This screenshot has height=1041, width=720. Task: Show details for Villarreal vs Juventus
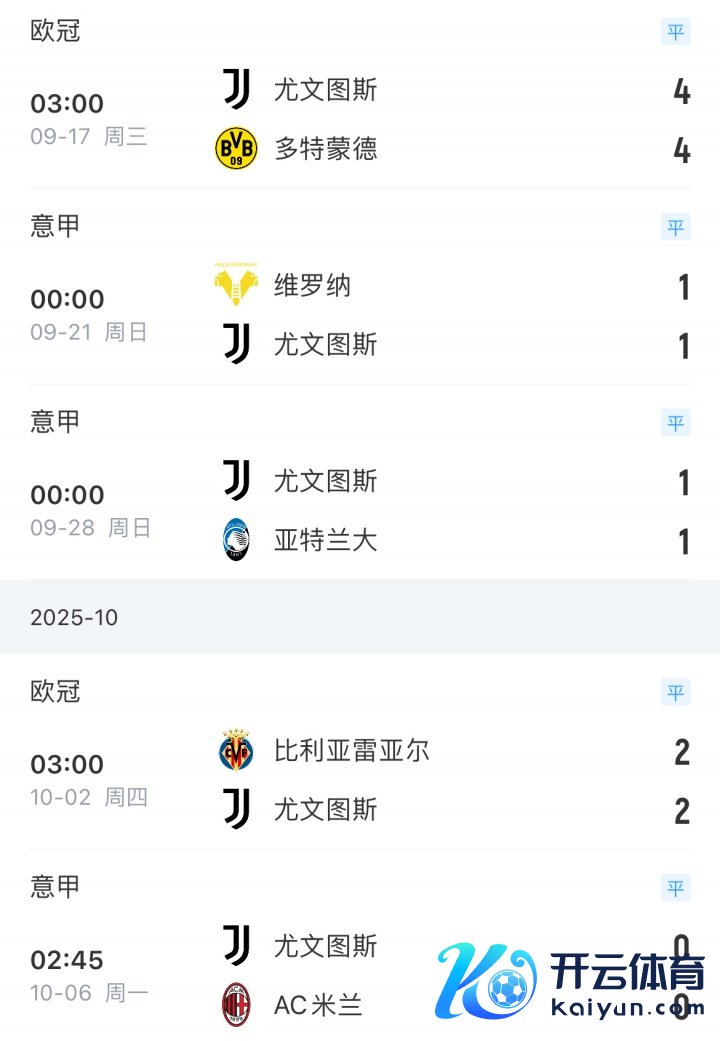click(x=360, y=780)
